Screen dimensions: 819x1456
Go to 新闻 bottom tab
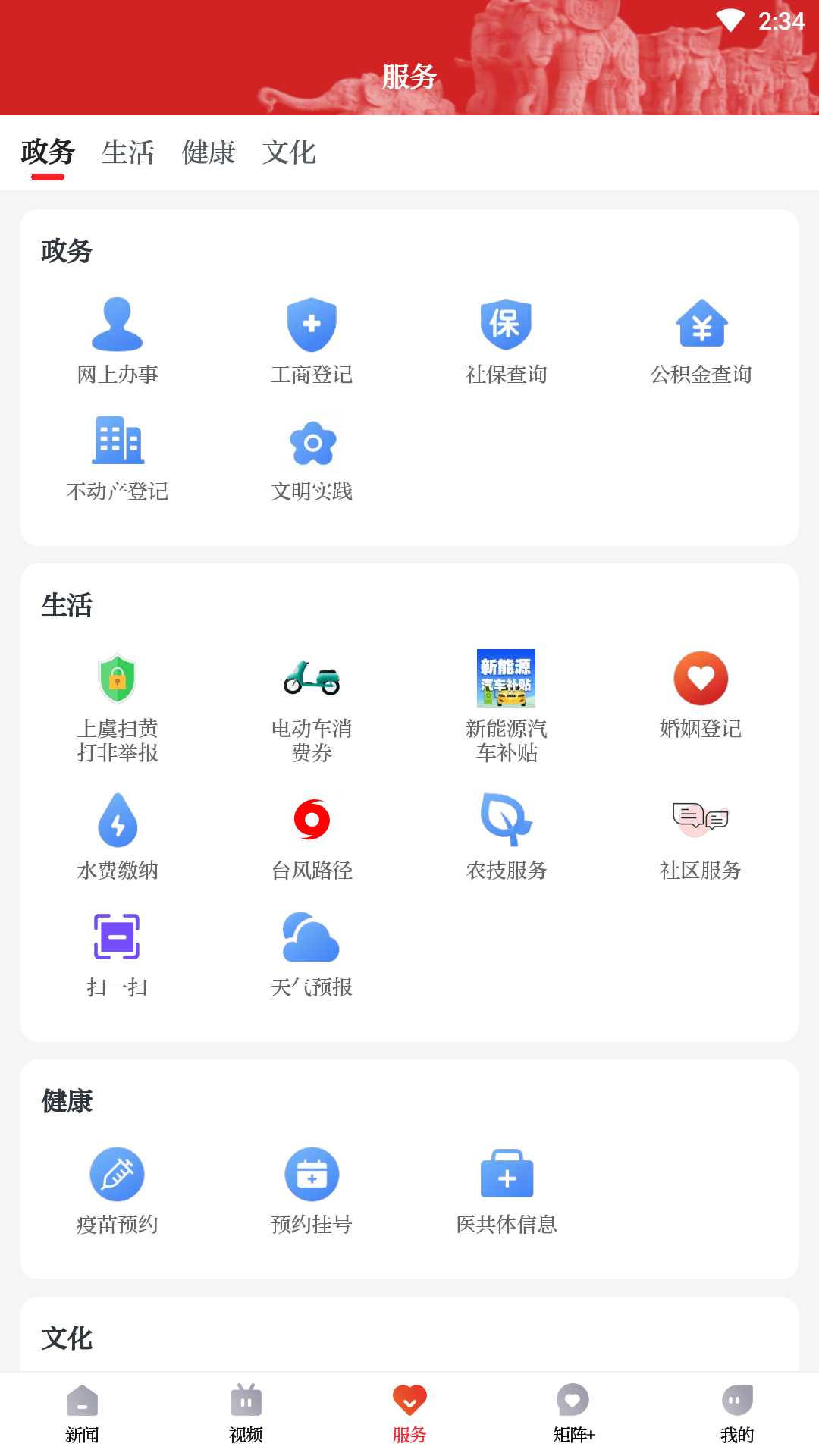(x=82, y=1413)
